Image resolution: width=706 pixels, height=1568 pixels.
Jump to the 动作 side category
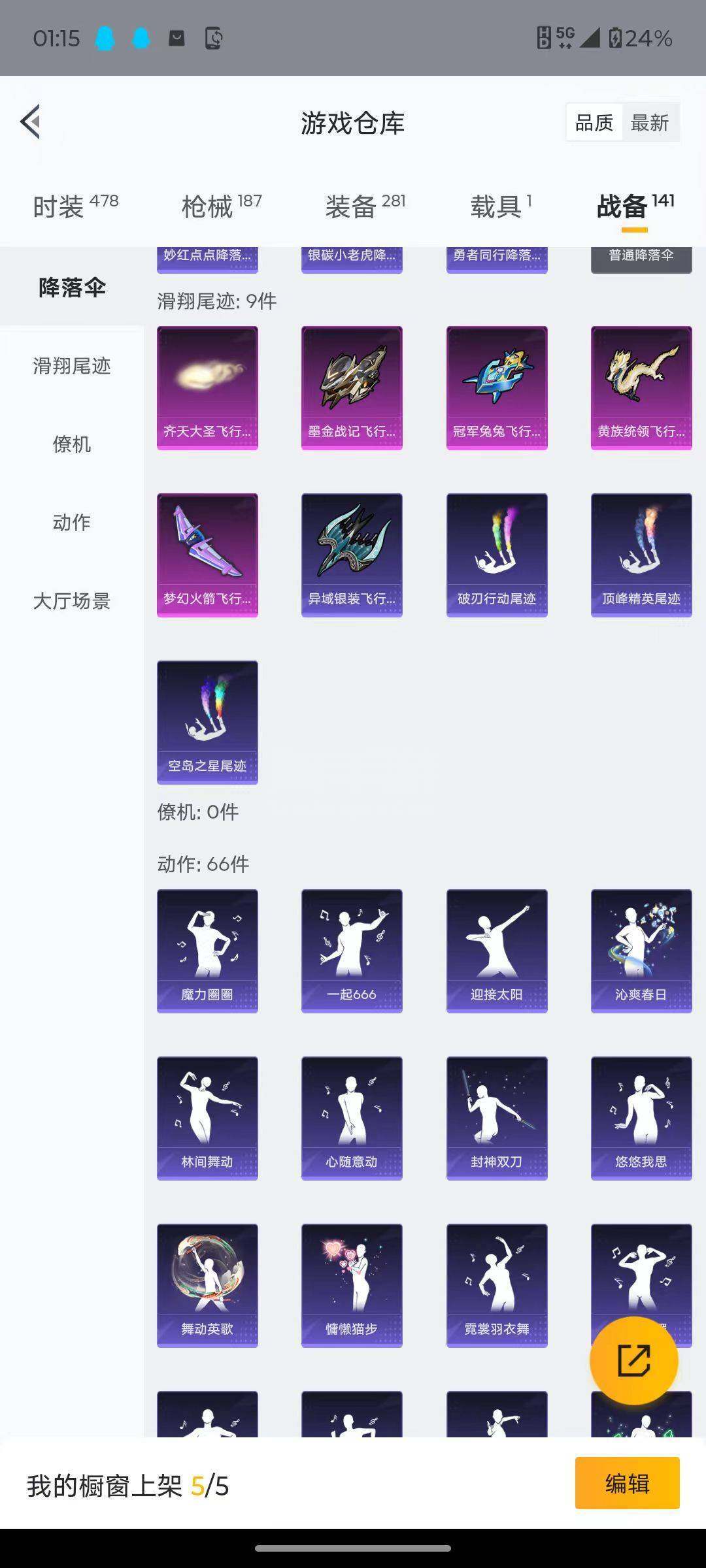point(72,523)
